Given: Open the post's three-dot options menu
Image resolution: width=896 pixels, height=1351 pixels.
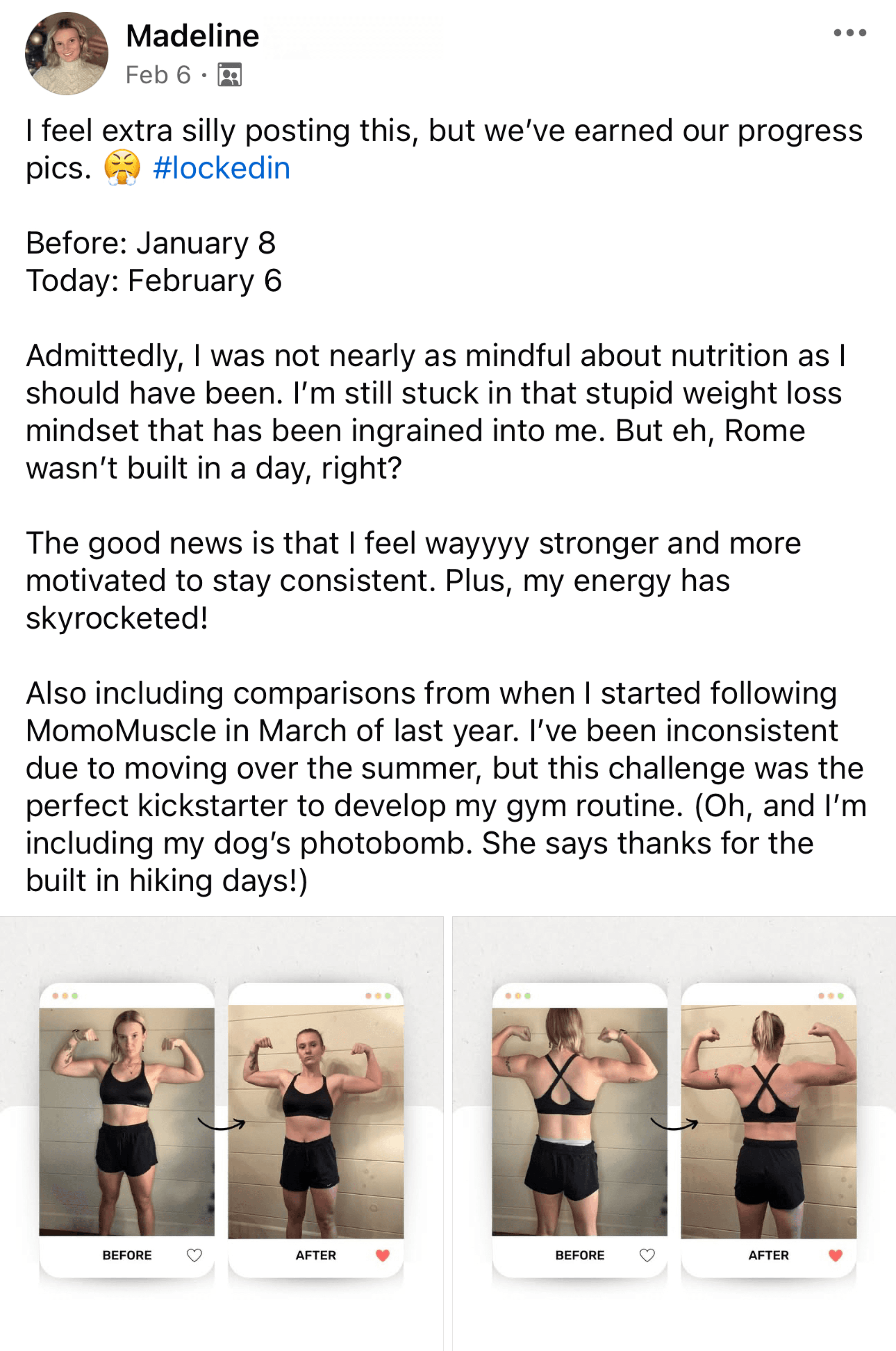Looking at the screenshot, I should pyautogui.click(x=849, y=33).
